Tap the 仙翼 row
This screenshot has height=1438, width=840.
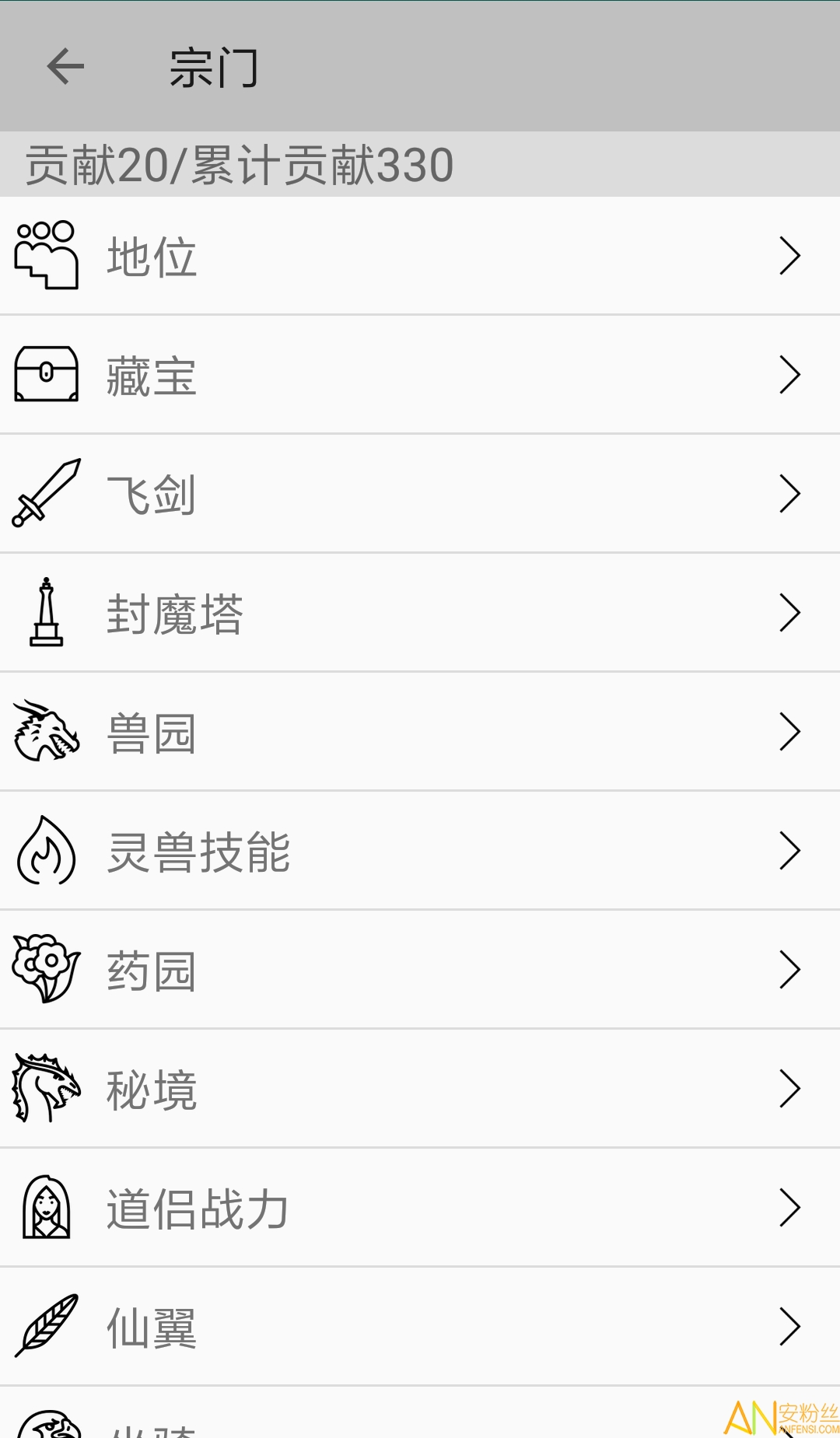(x=420, y=1327)
